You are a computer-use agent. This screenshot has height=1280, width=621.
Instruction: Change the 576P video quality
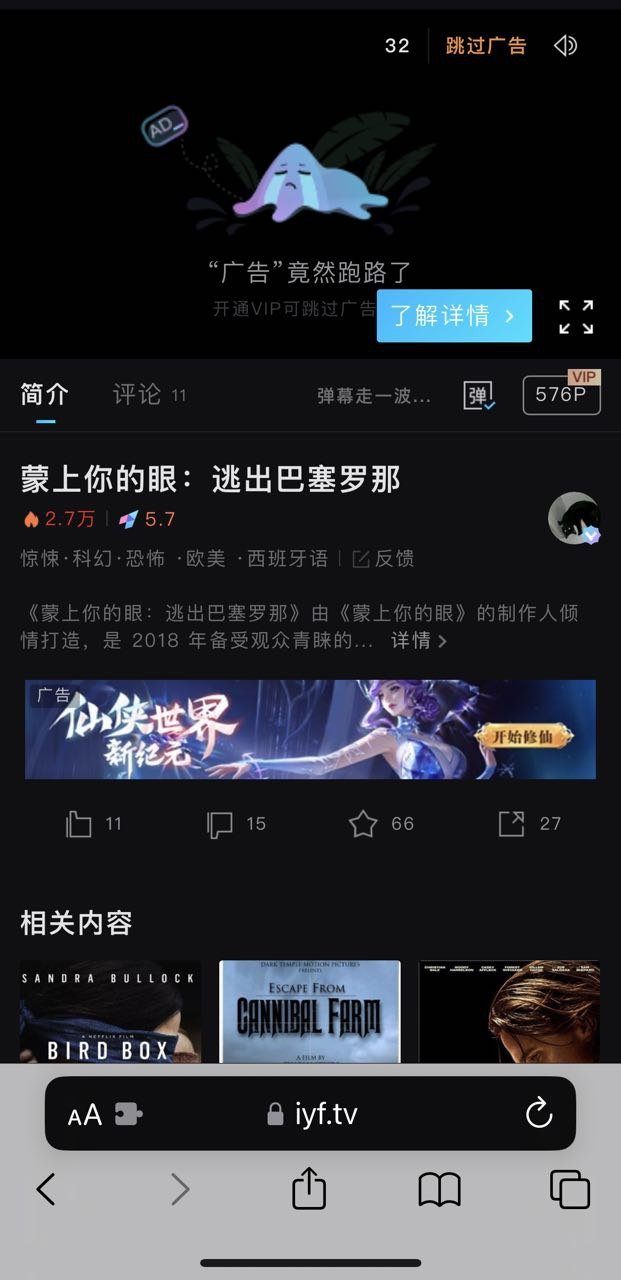tap(561, 395)
